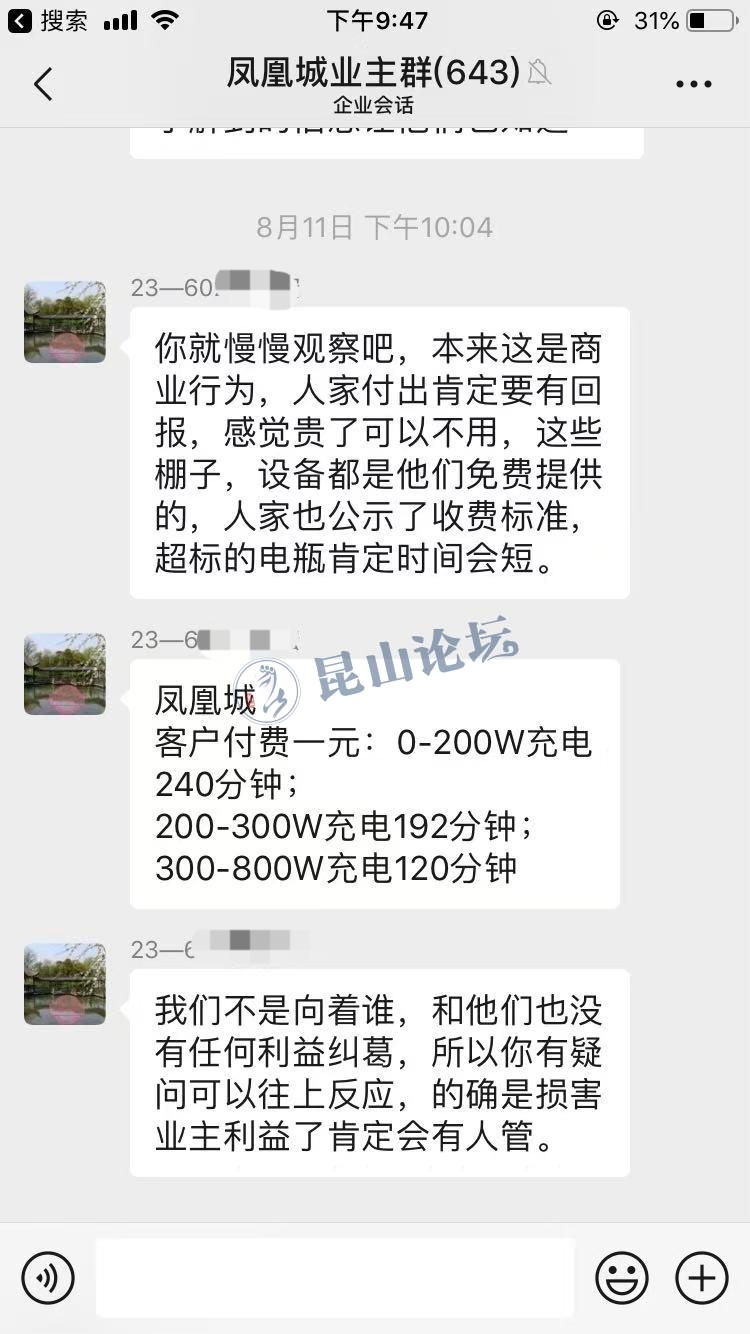Open the plus attachment menu
This screenshot has height=1334, width=750.
click(702, 1278)
